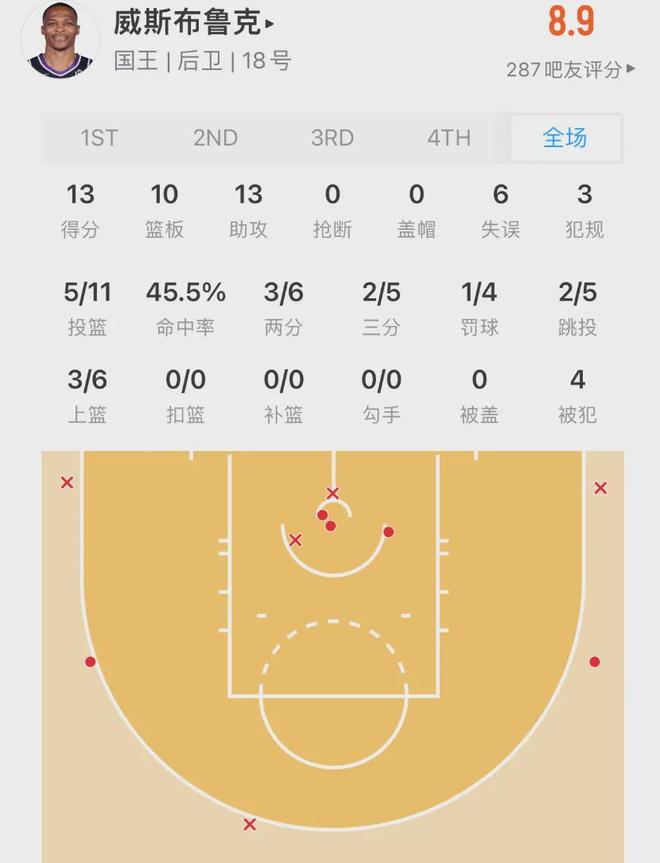Select the 2ND quarter tab
Image resolution: width=660 pixels, height=863 pixels.
[x=215, y=138]
